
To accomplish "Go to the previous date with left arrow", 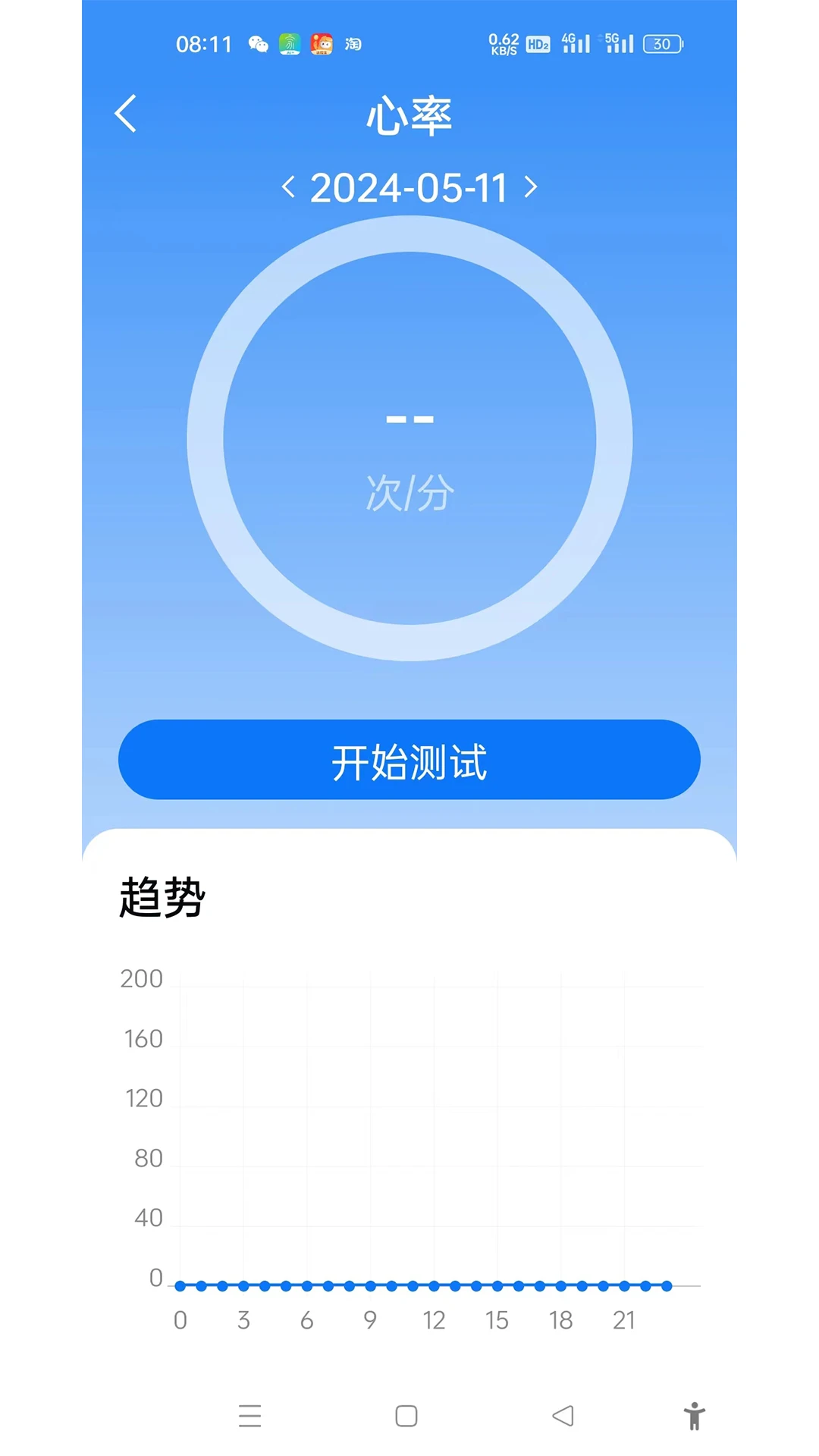I will (290, 188).
